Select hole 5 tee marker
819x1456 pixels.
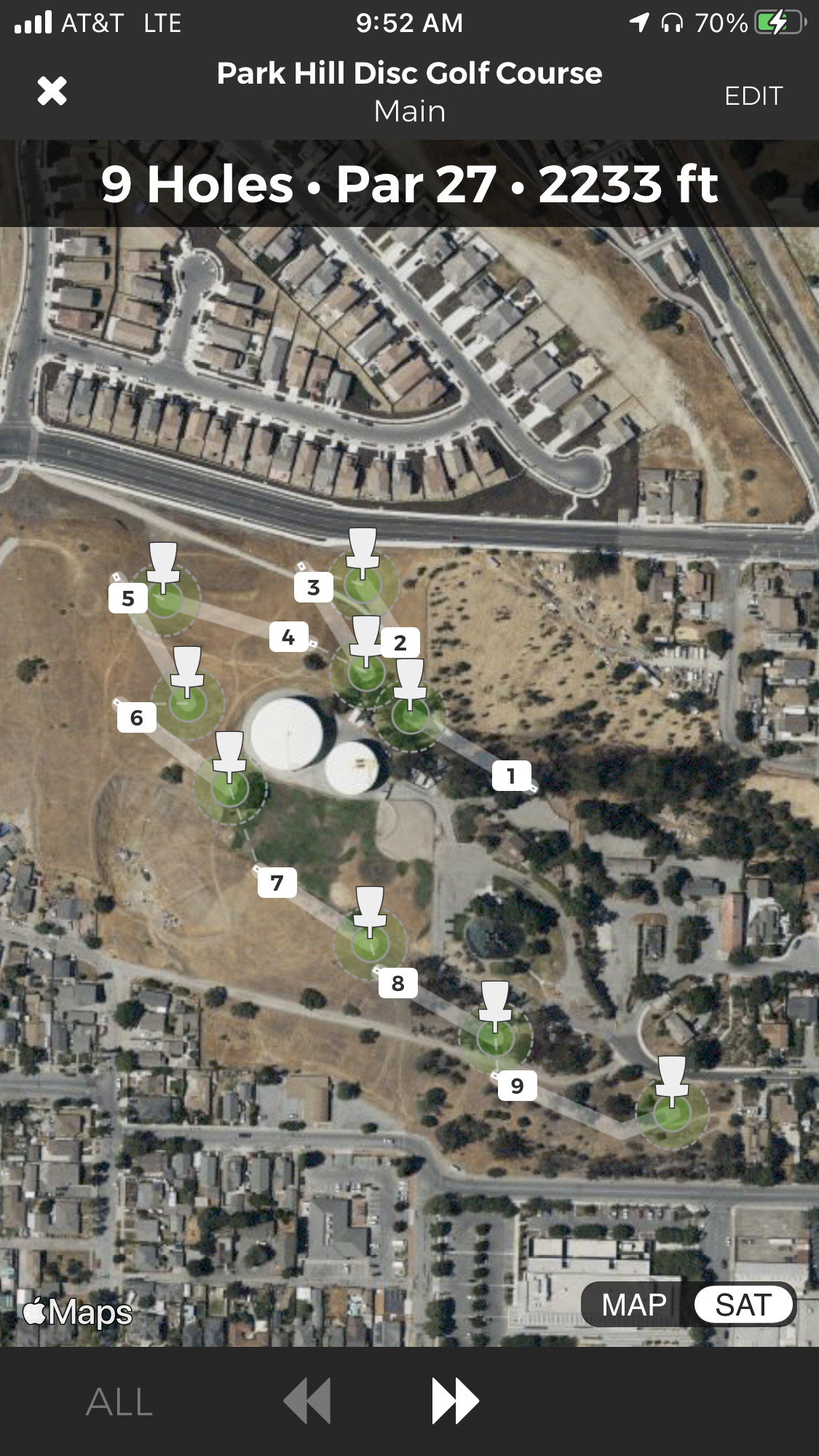(128, 598)
